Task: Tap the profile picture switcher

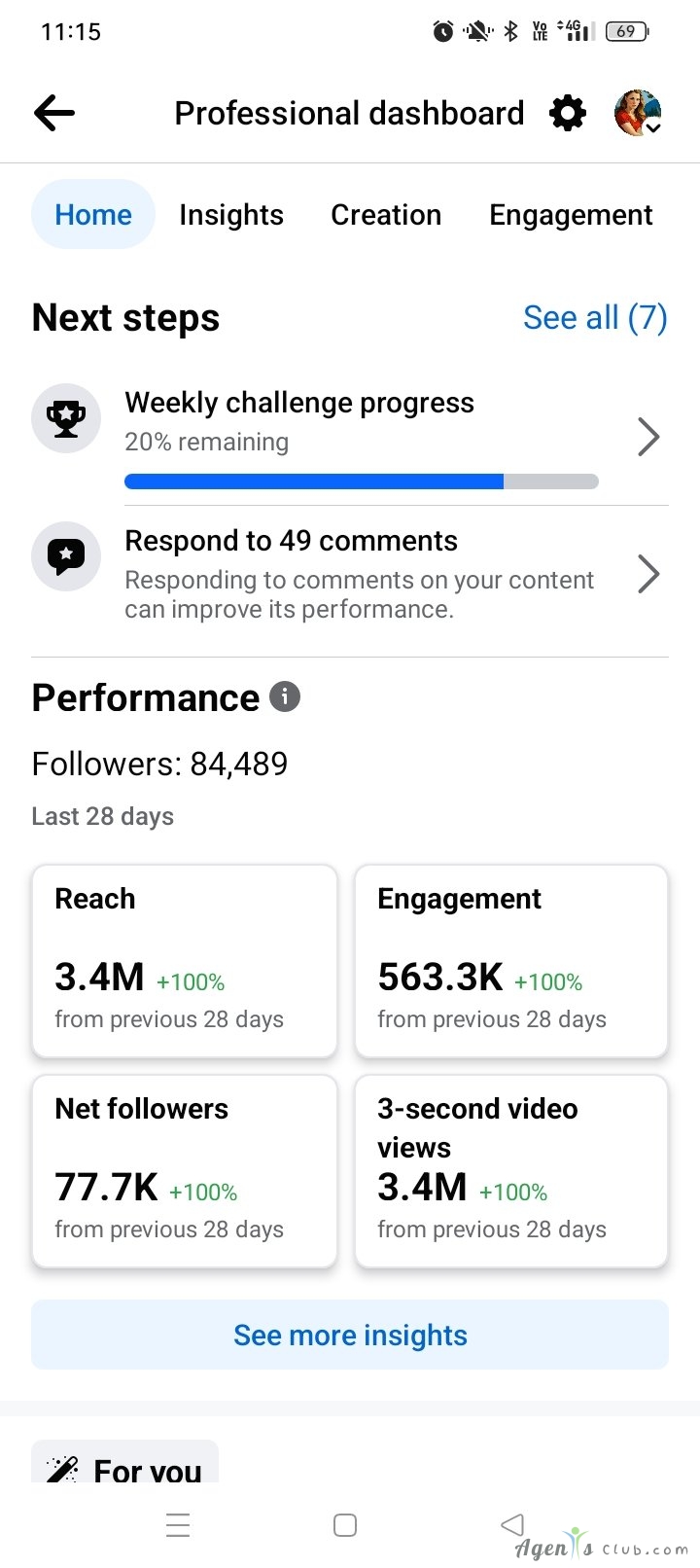Action: point(639,113)
